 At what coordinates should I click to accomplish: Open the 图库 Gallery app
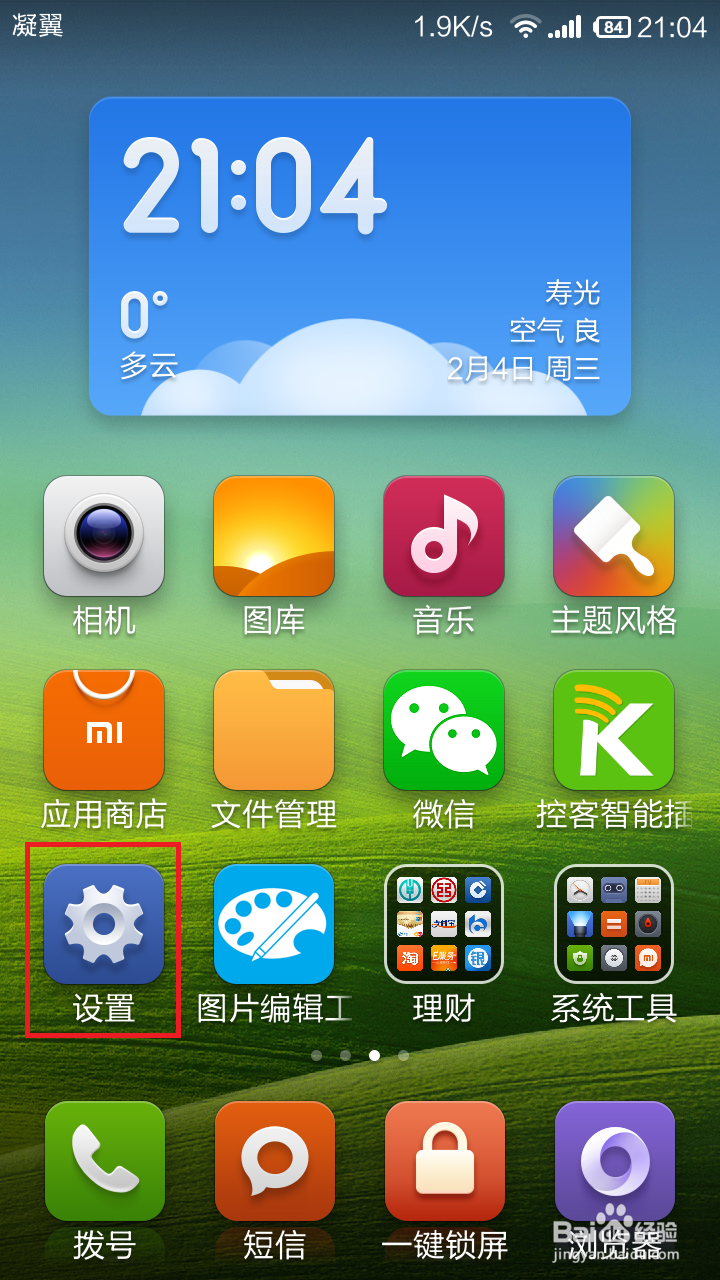273,535
